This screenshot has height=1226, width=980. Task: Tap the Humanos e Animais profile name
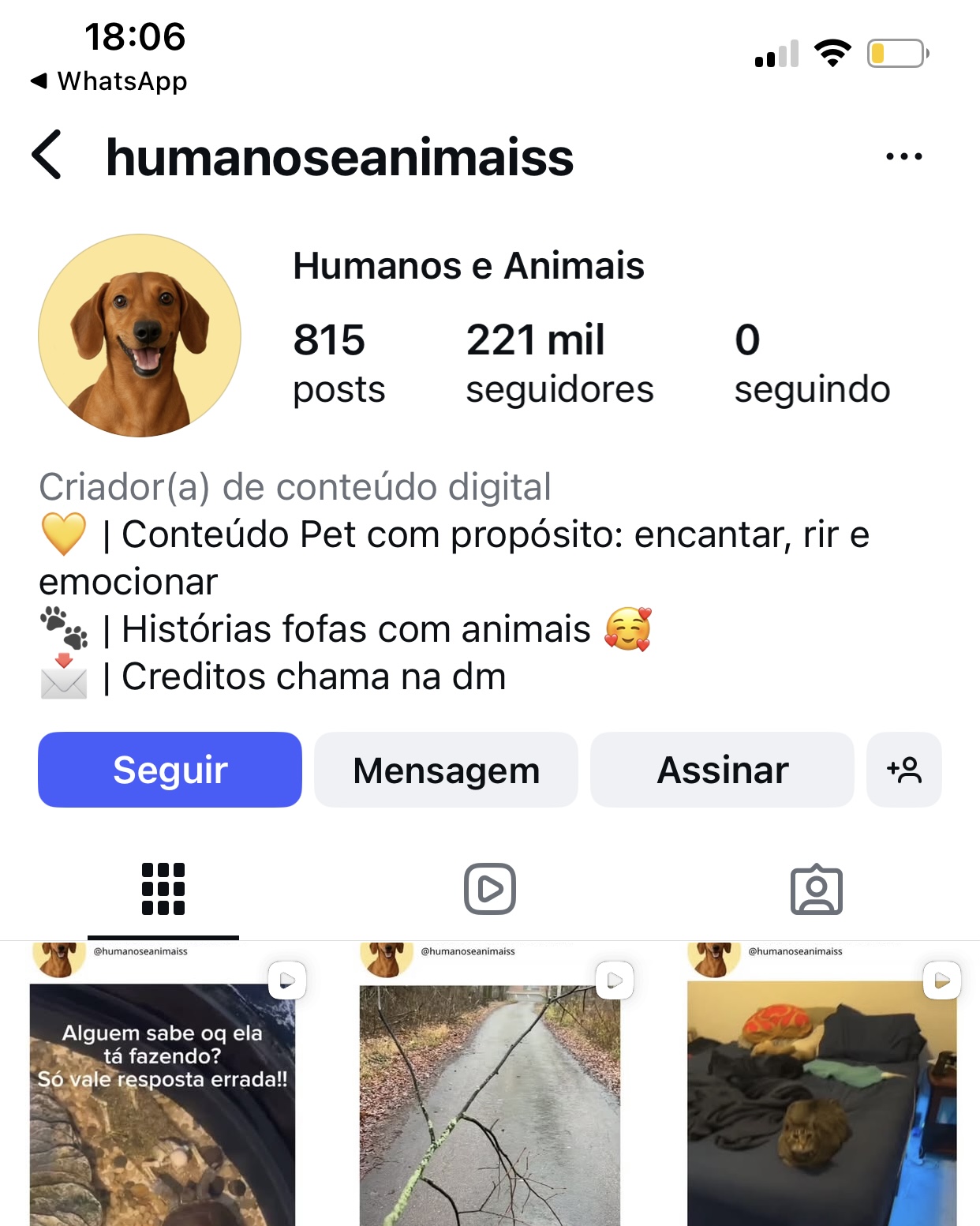click(469, 266)
